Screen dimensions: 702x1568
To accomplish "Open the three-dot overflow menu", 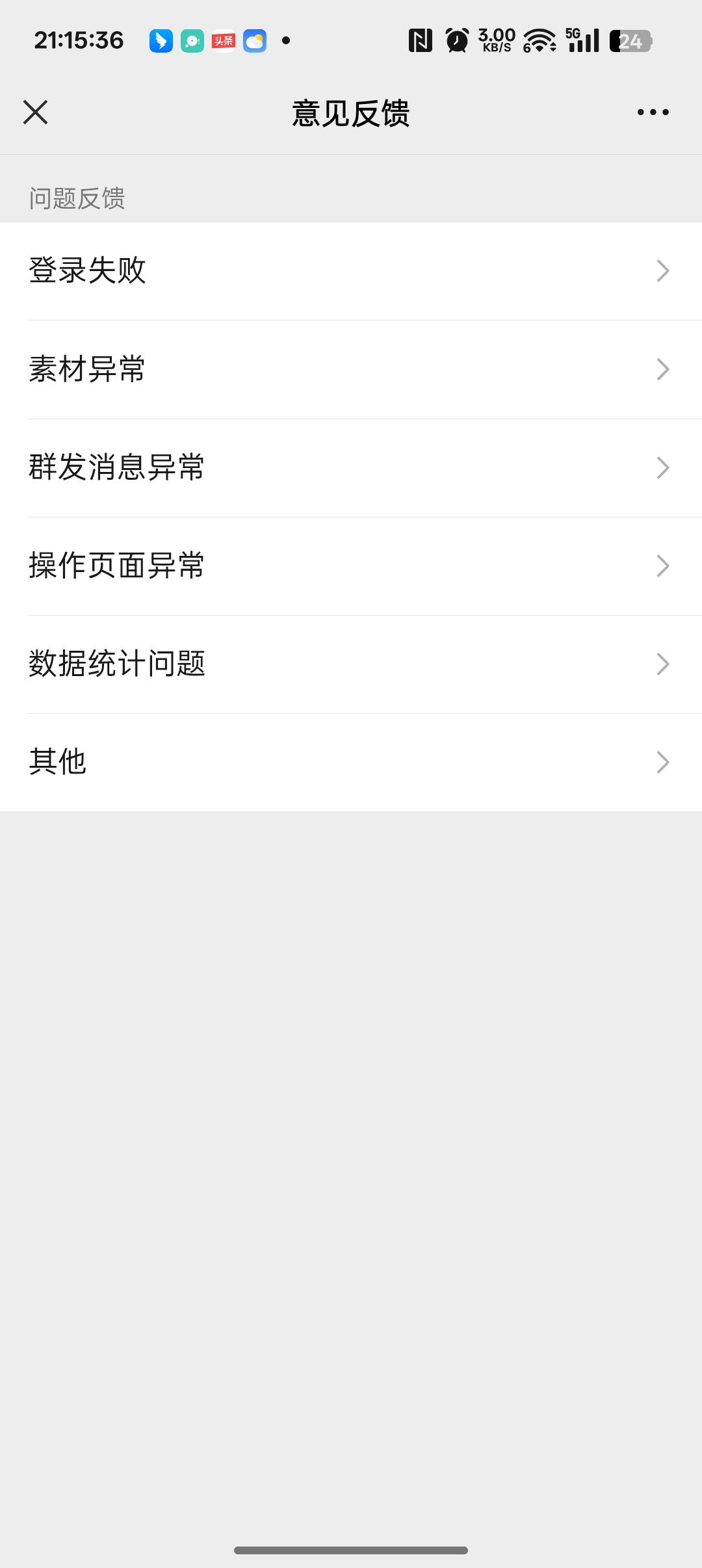I will pyautogui.click(x=653, y=112).
